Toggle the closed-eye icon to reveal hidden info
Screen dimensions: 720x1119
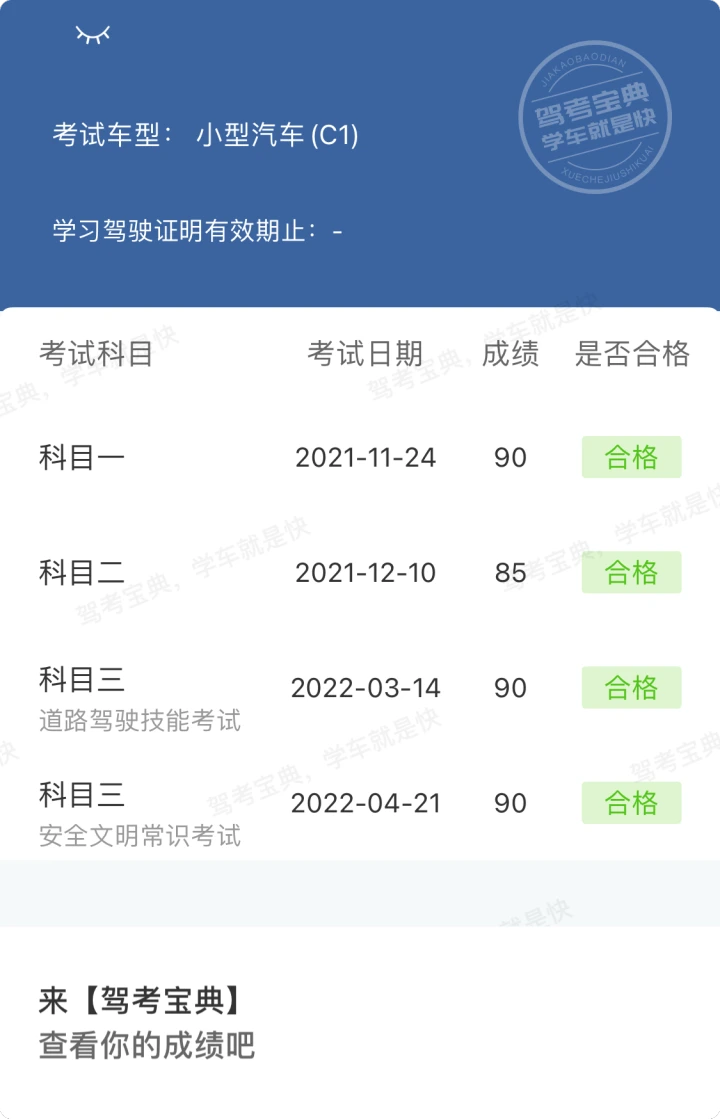93,35
